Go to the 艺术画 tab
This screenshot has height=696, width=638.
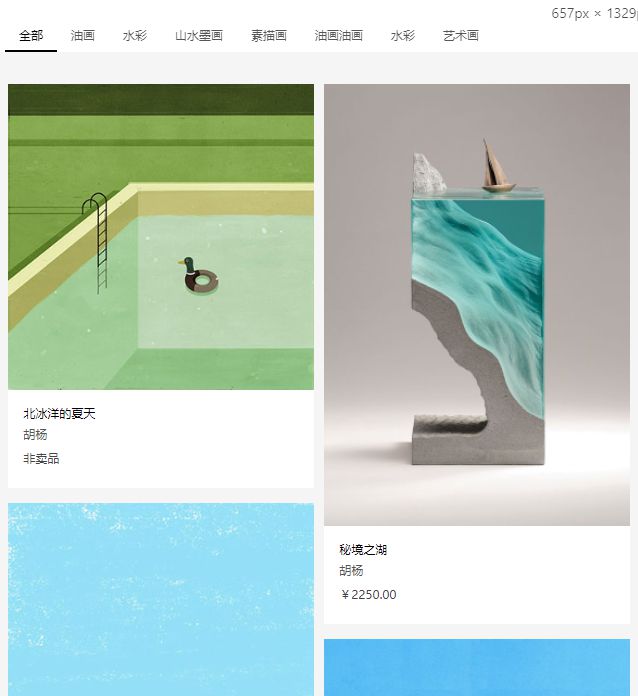click(x=461, y=36)
